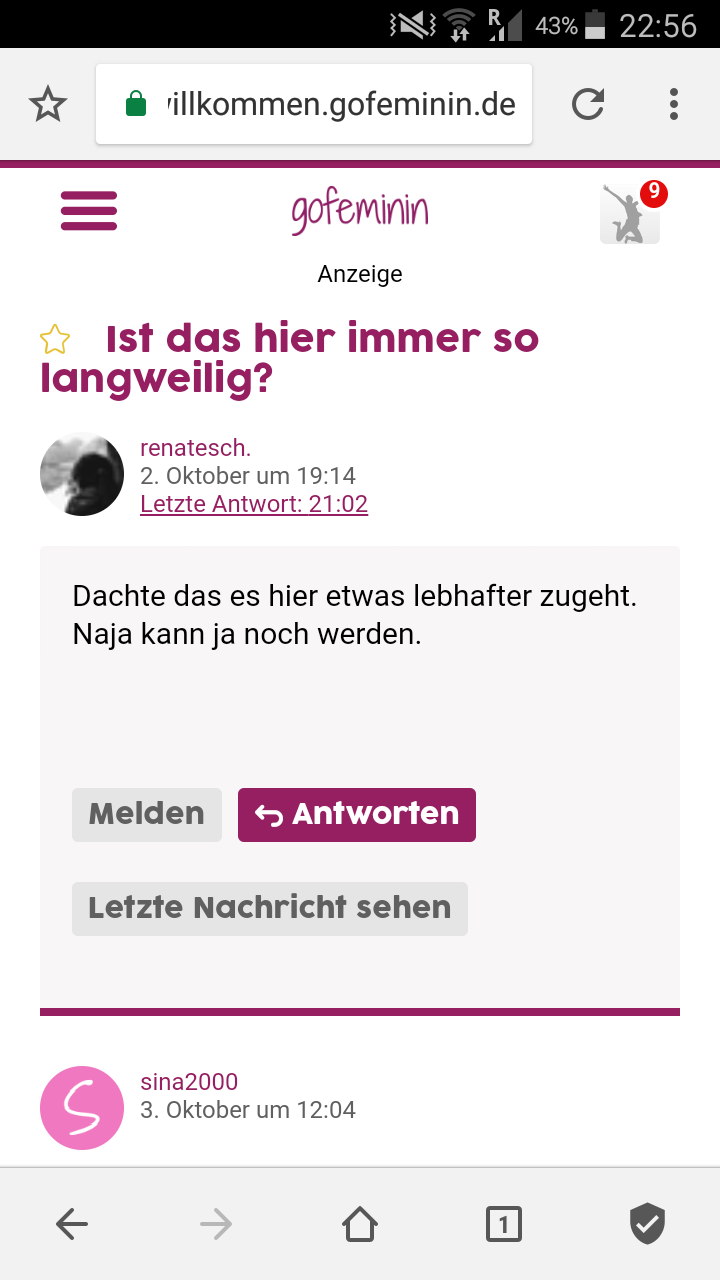The height and width of the screenshot is (1280, 720).
Task: Open the browser security shield
Action: [x=648, y=1223]
